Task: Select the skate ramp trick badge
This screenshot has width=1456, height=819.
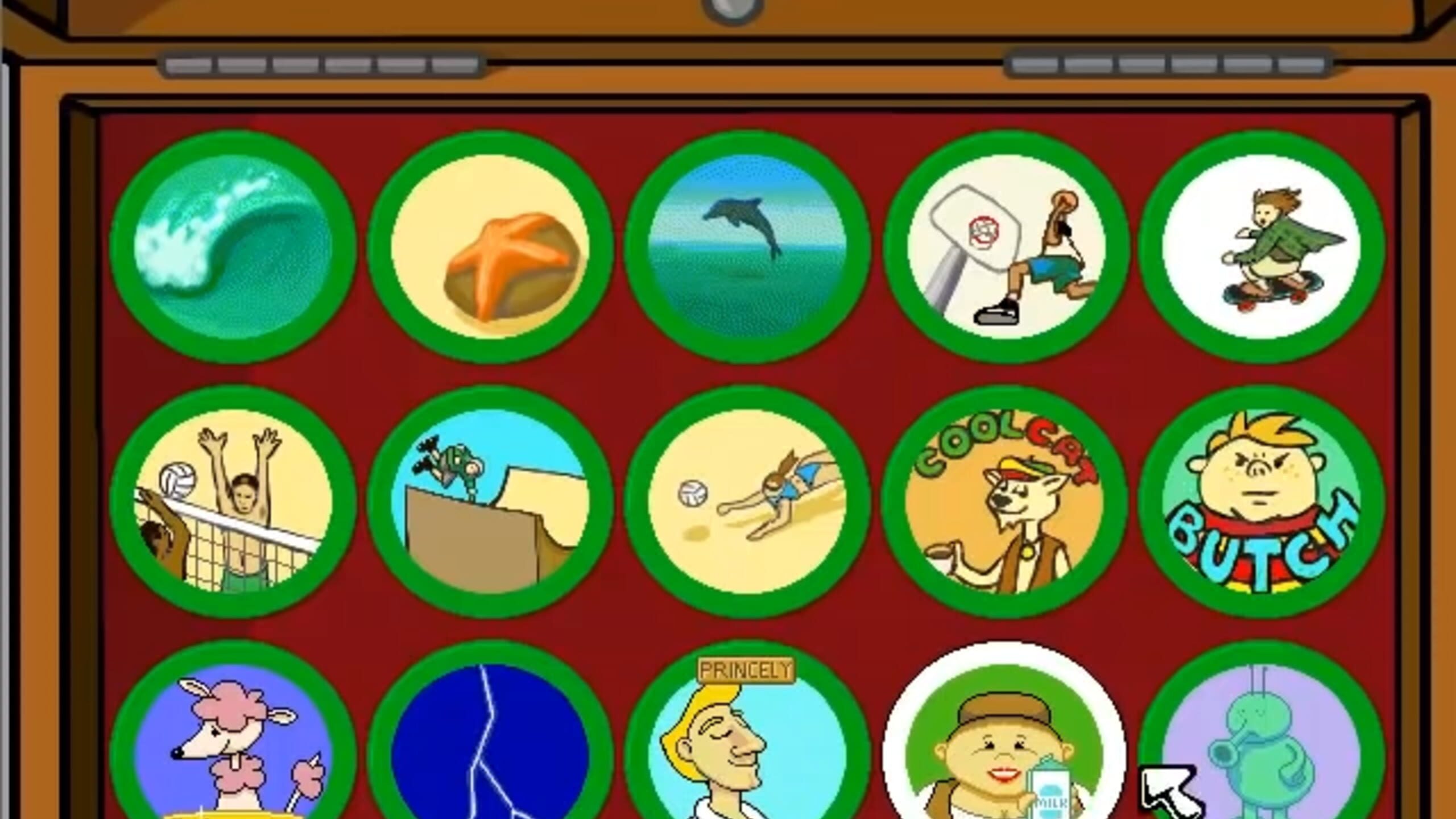Action: 490,502
